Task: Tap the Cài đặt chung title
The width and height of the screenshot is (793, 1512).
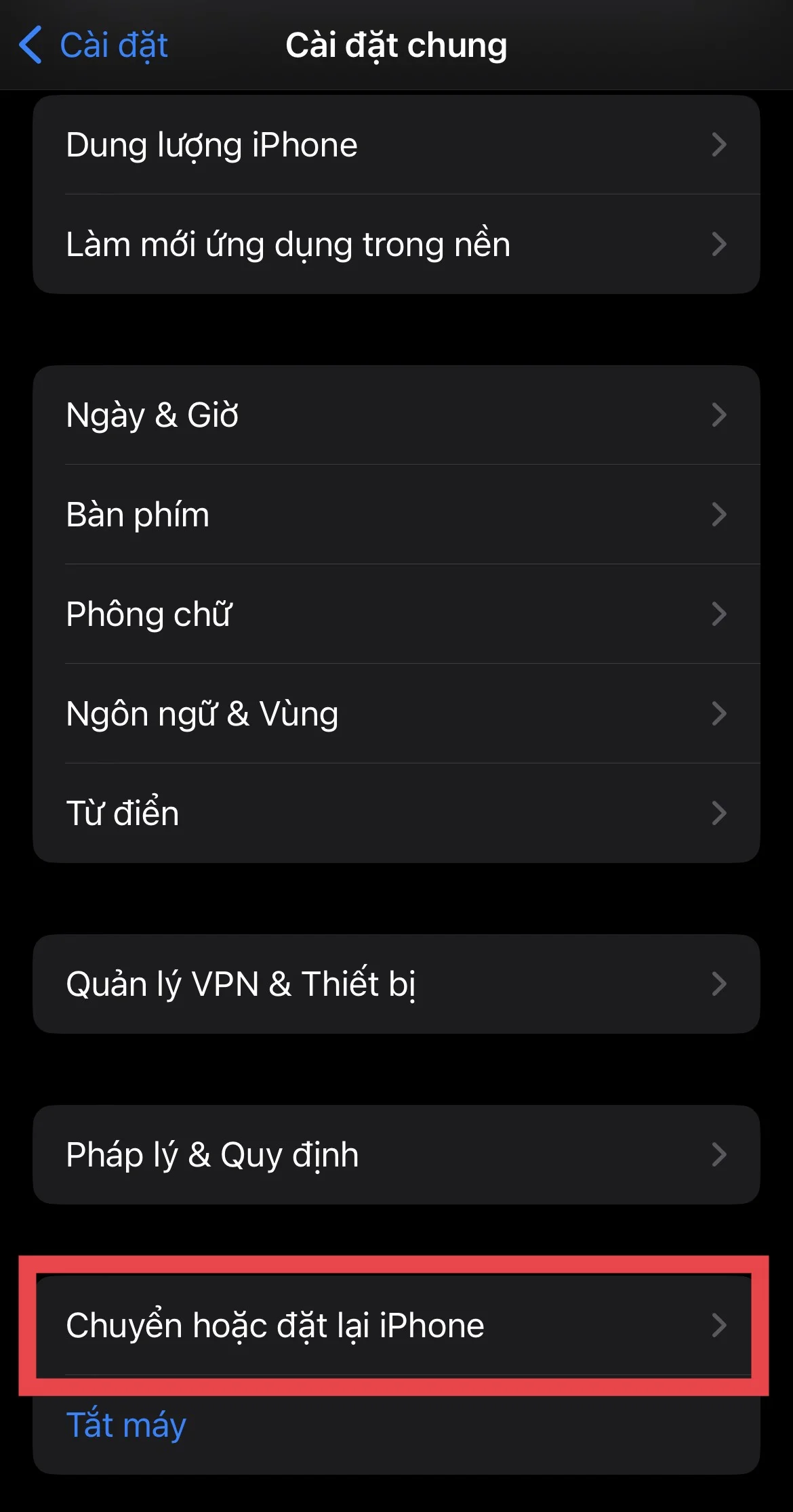Action: (396, 45)
